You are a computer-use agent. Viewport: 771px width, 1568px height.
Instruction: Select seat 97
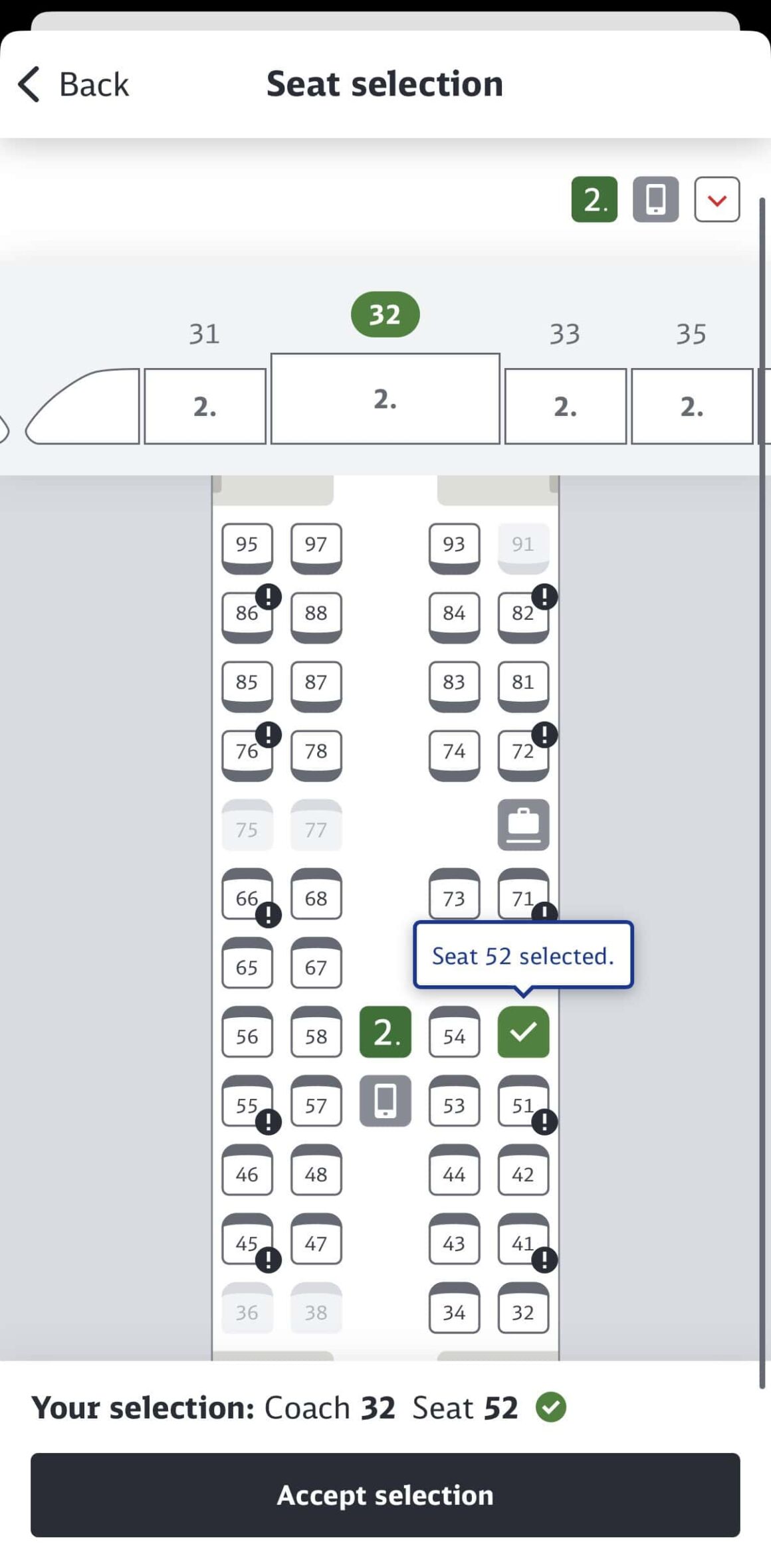(x=316, y=547)
